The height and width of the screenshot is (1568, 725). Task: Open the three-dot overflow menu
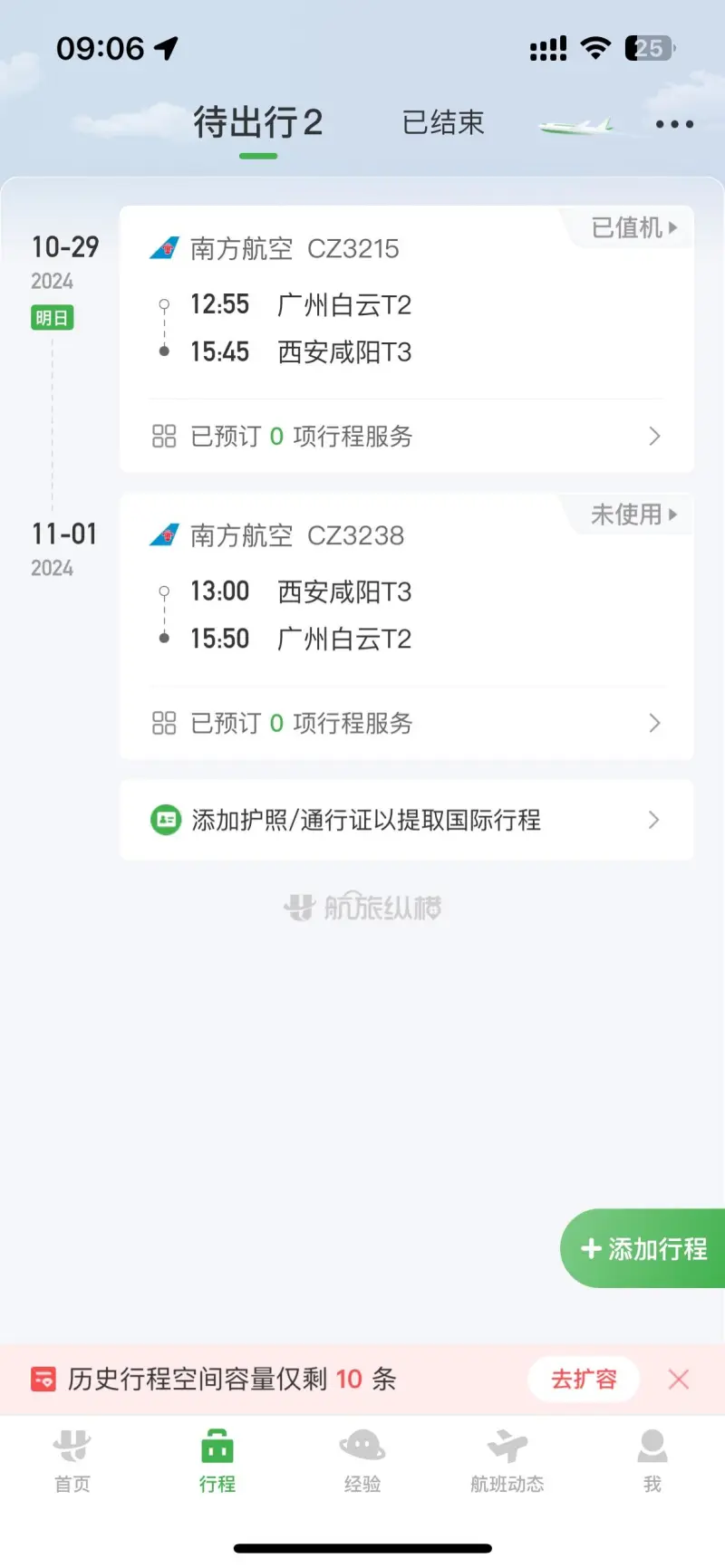[674, 124]
